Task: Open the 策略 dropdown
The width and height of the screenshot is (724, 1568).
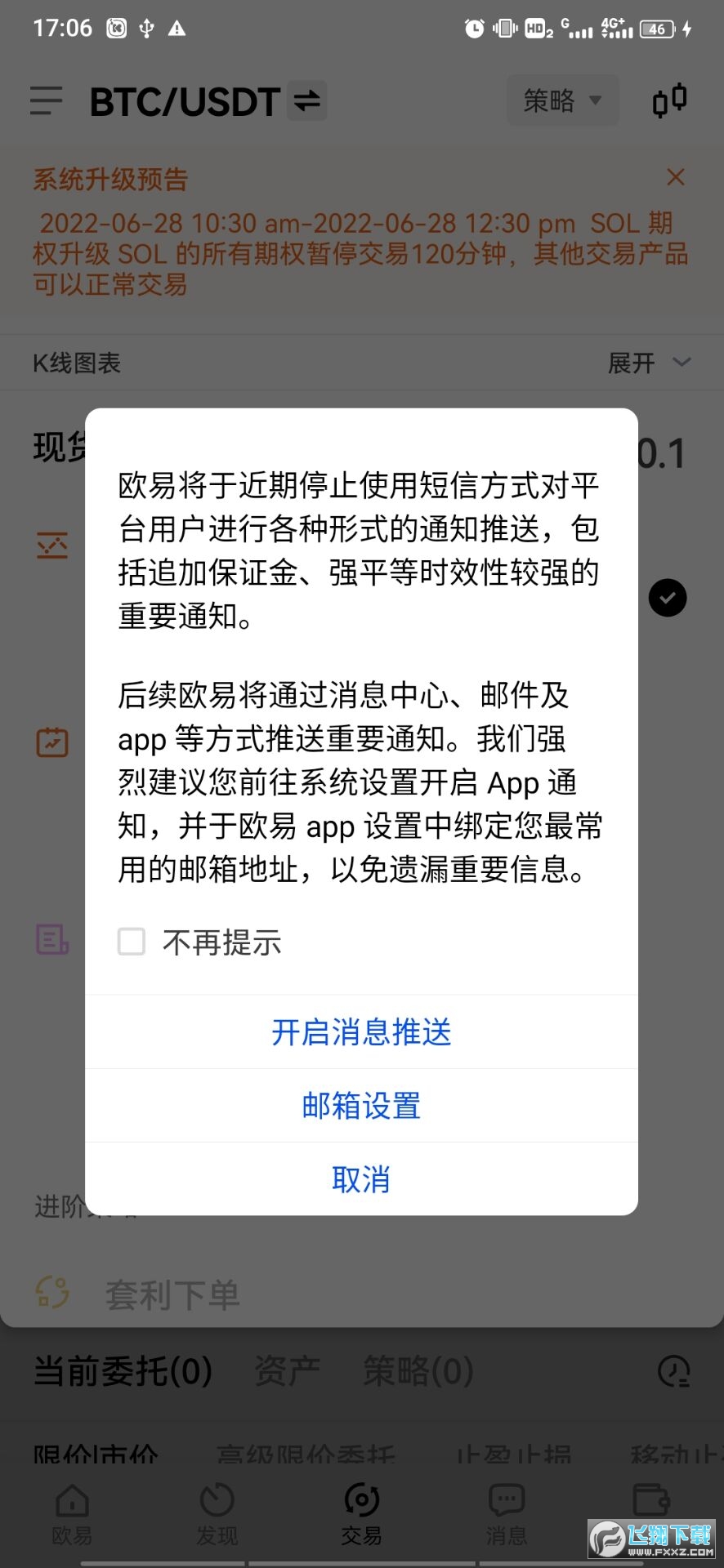Action: coord(562,100)
